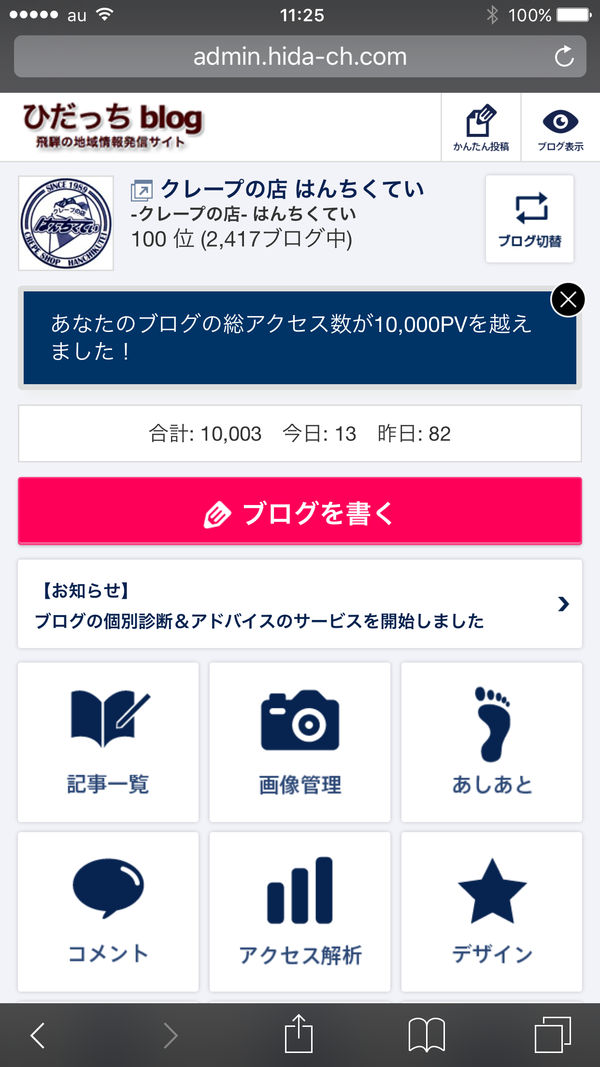Open Safari bookmarks
The image size is (600, 1067).
click(x=427, y=1036)
